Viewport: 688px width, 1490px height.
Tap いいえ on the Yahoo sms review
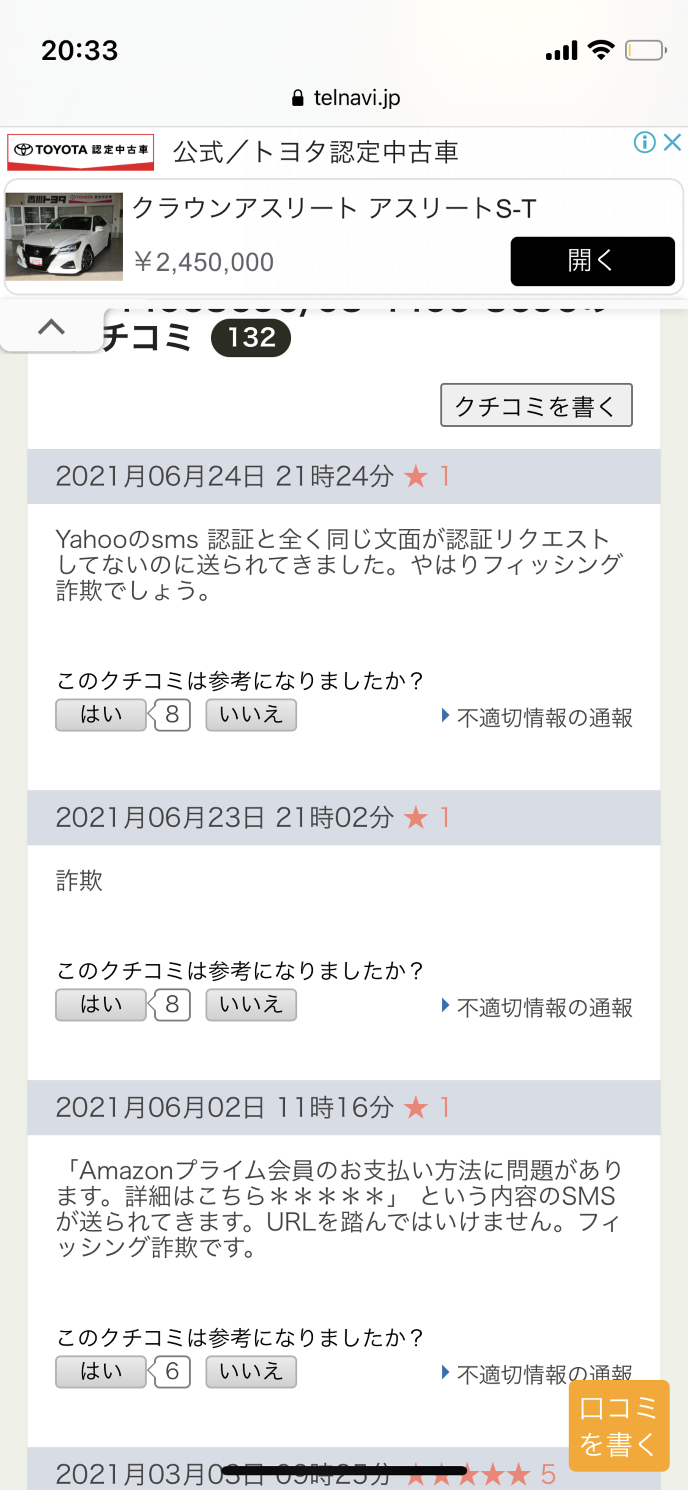pyautogui.click(x=251, y=715)
